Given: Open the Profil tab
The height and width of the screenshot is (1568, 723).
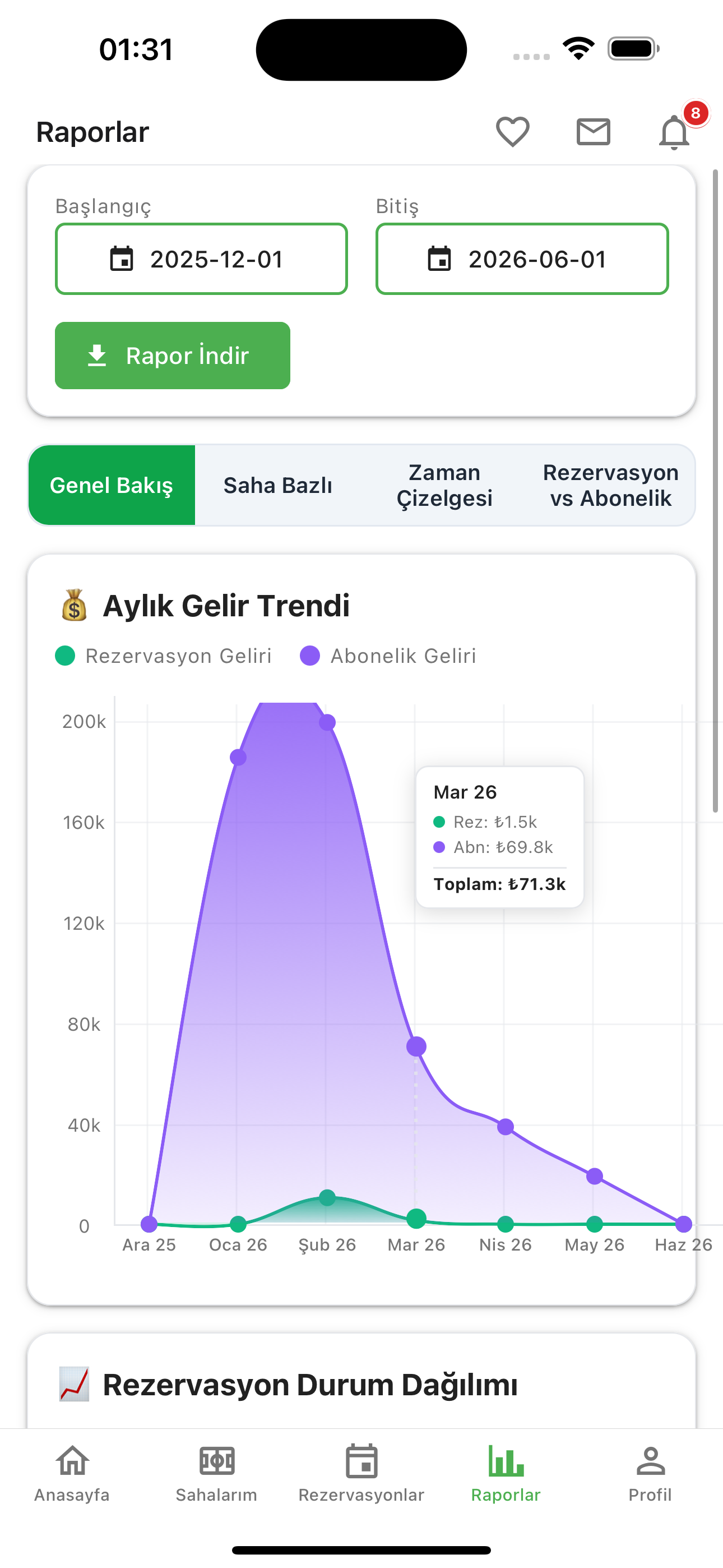Looking at the screenshot, I should click(650, 1473).
